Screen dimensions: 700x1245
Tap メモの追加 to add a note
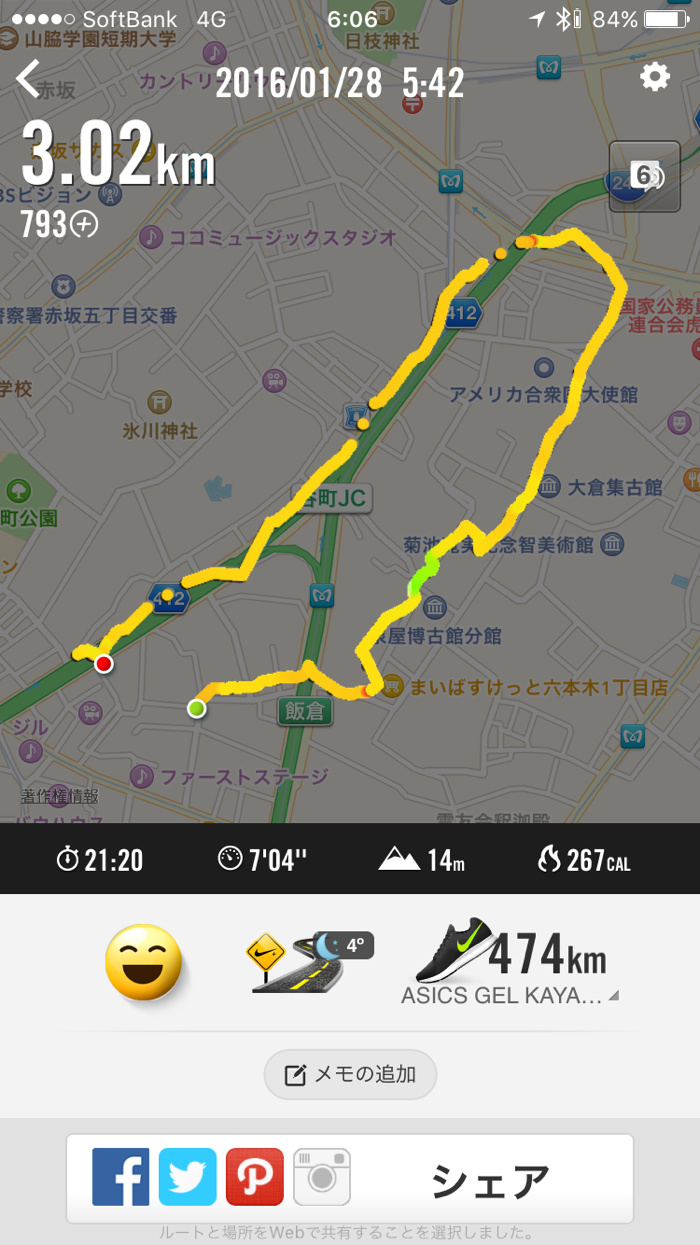350,1075
